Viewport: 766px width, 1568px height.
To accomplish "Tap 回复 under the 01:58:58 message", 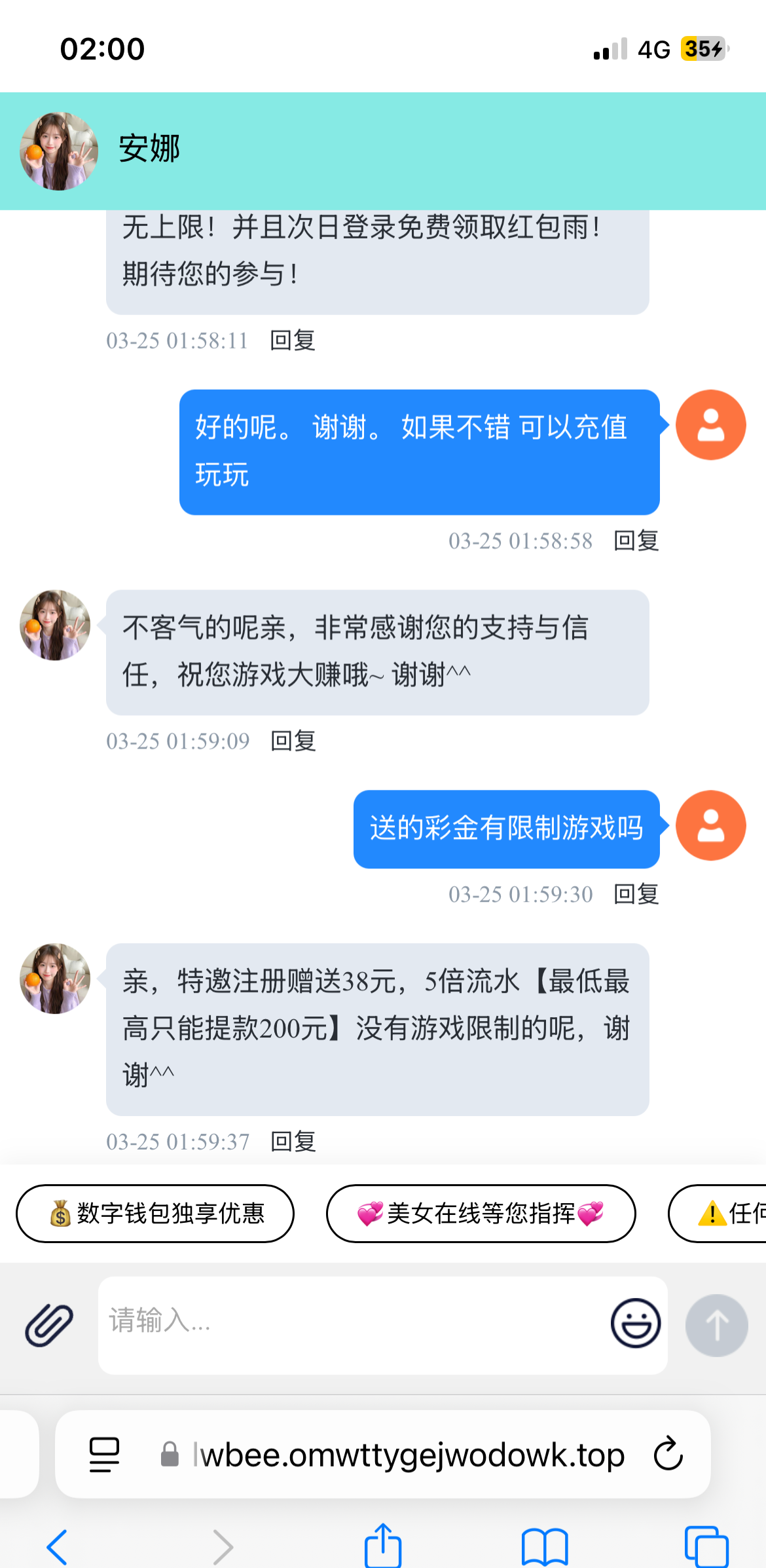I will (x=636, y=541).
